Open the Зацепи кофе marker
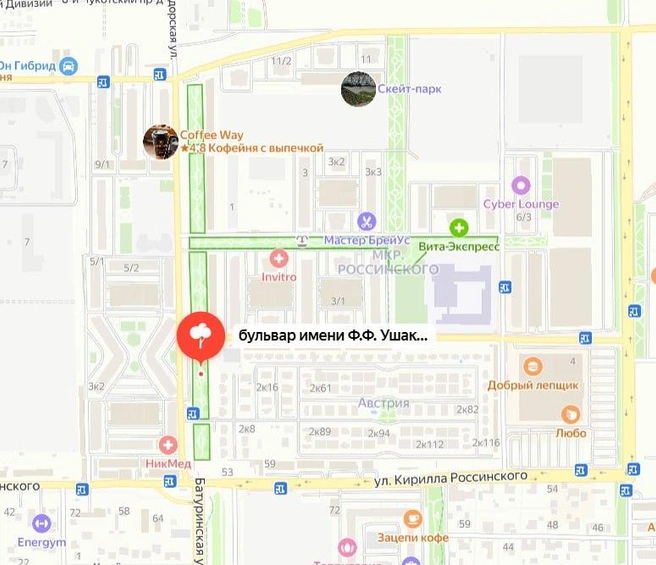This screenshot has width=656, height=565. [x=412, y=518]
